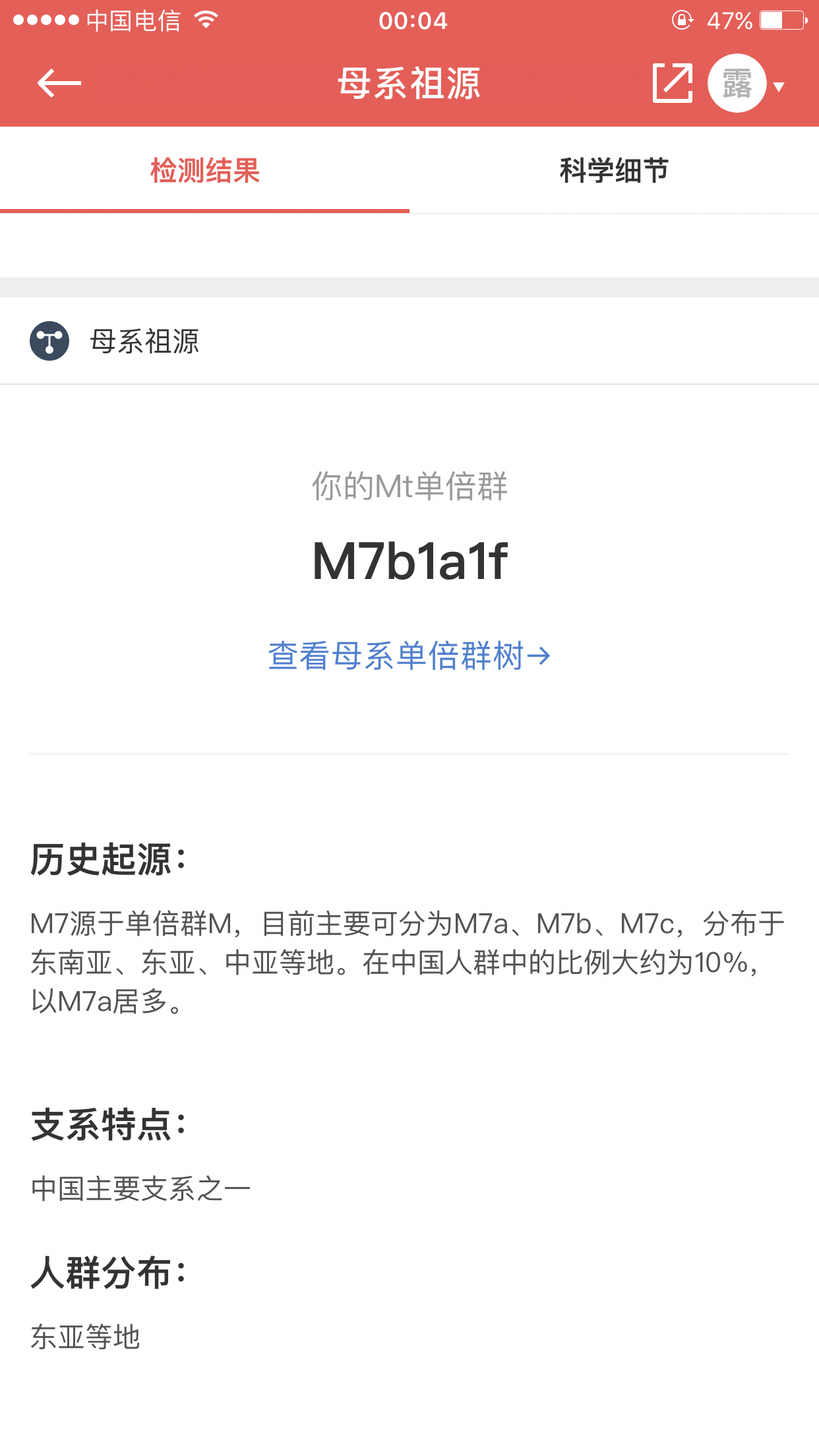This screenshot has height=1456, width=819.
Task: Select the 检测结果 tab
Action: [x=204, y=170]
